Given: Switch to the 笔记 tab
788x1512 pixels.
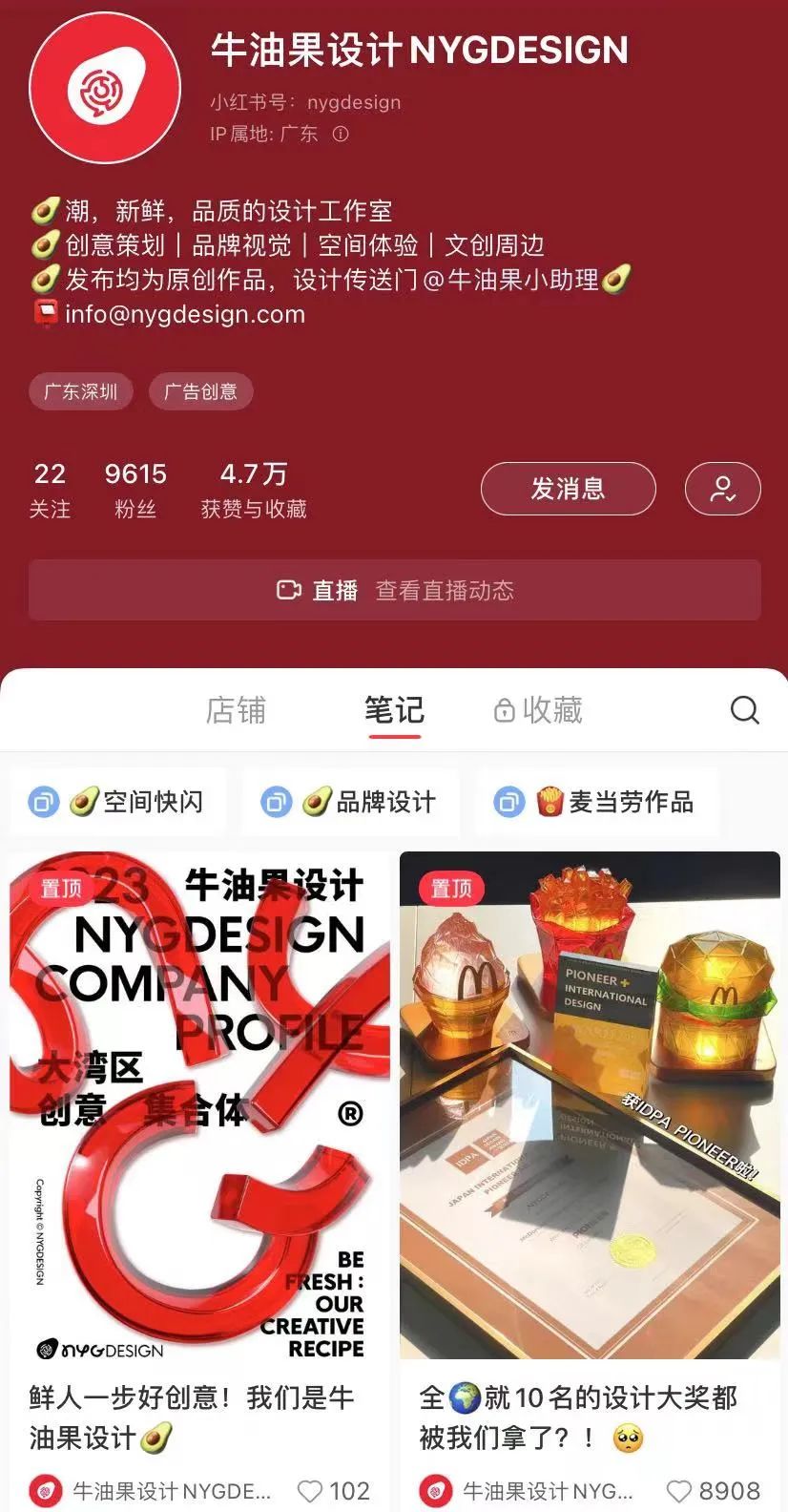Looking at the screenshot, I should 394,710.
